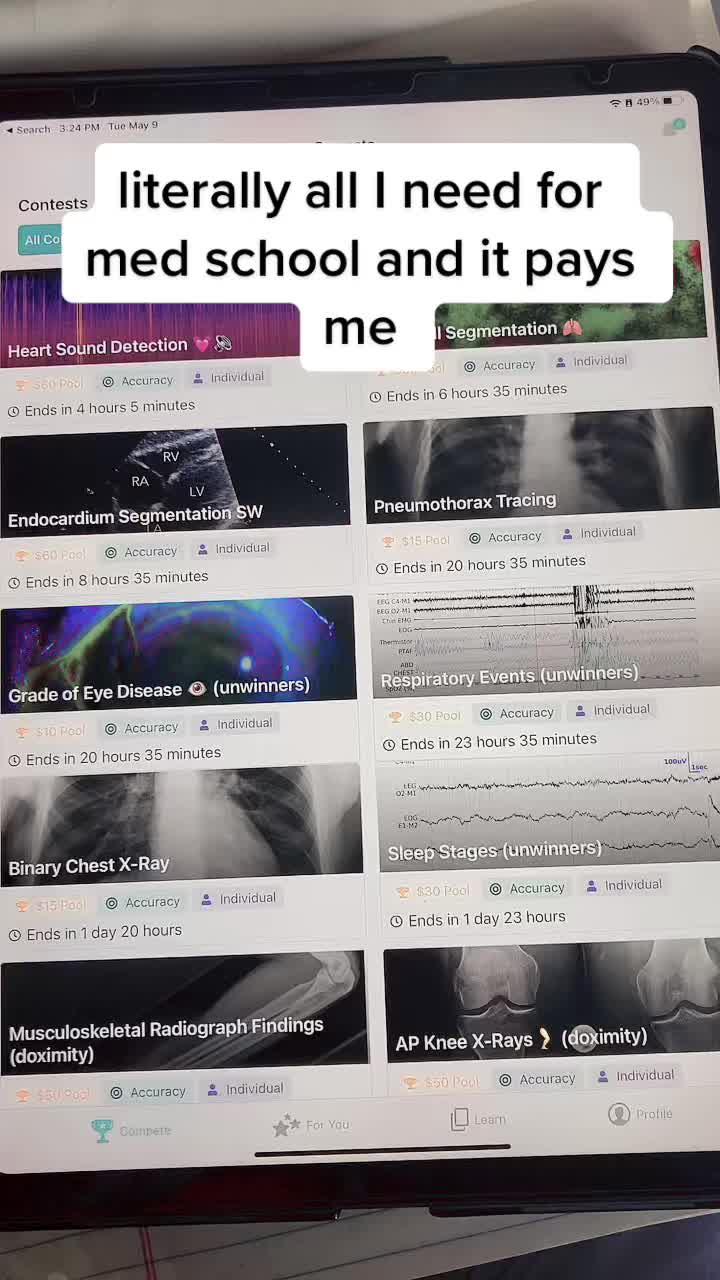Switch to the Compete tab
This screenshot has width=720, height=1280.
131,1130
